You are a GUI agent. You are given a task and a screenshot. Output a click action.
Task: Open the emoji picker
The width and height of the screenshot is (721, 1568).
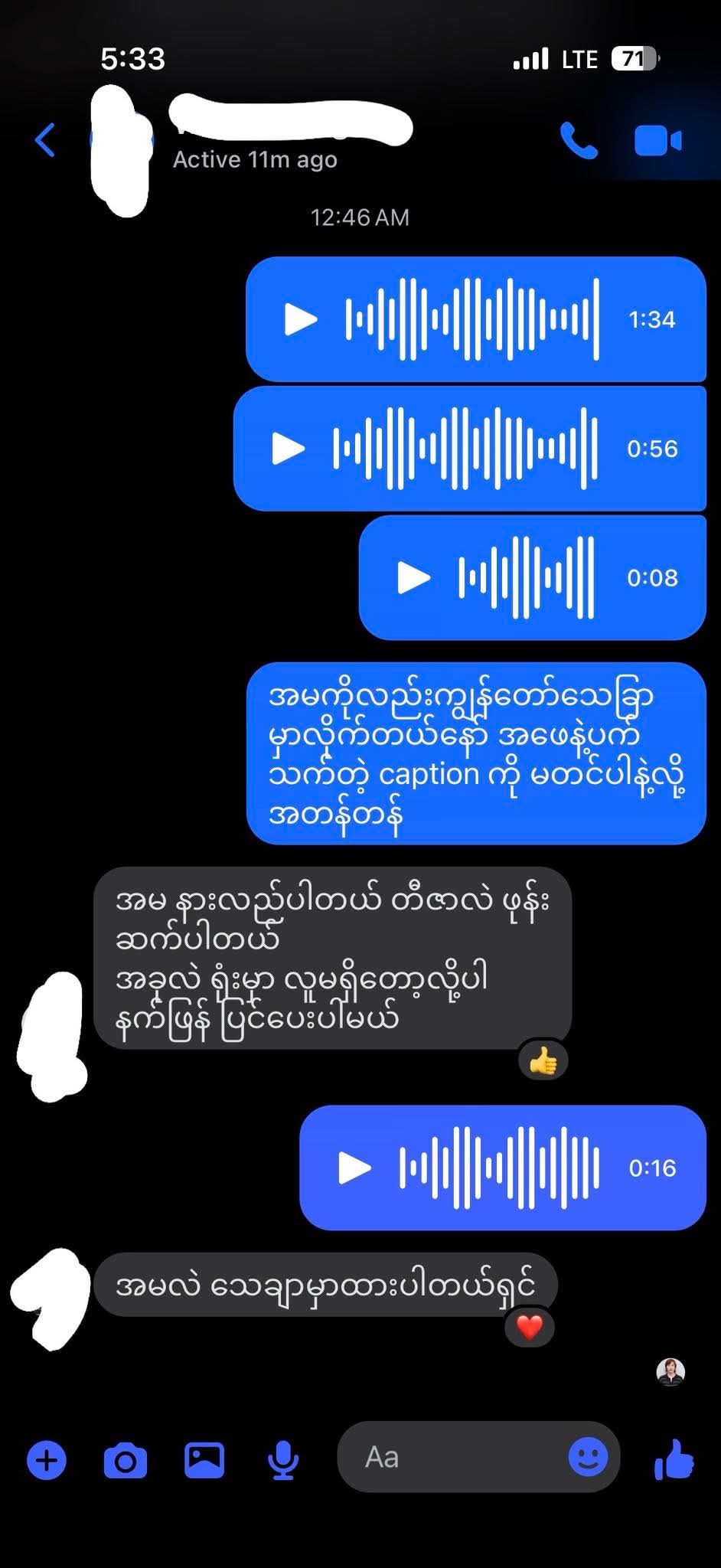pos(588,1457)
